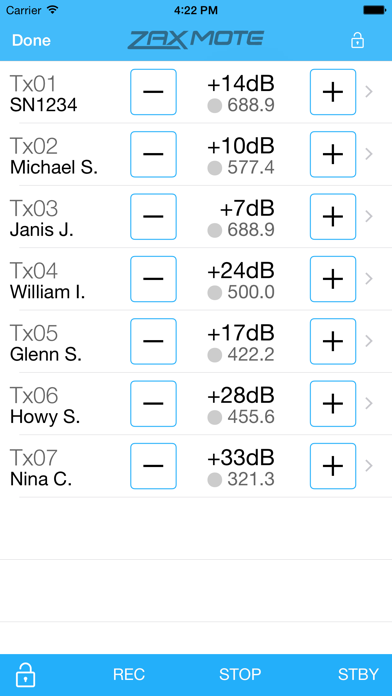Lower gain on William I. transmitter
Image resolution: width=392 pixels, height=696 pixels.
point(153,279)
